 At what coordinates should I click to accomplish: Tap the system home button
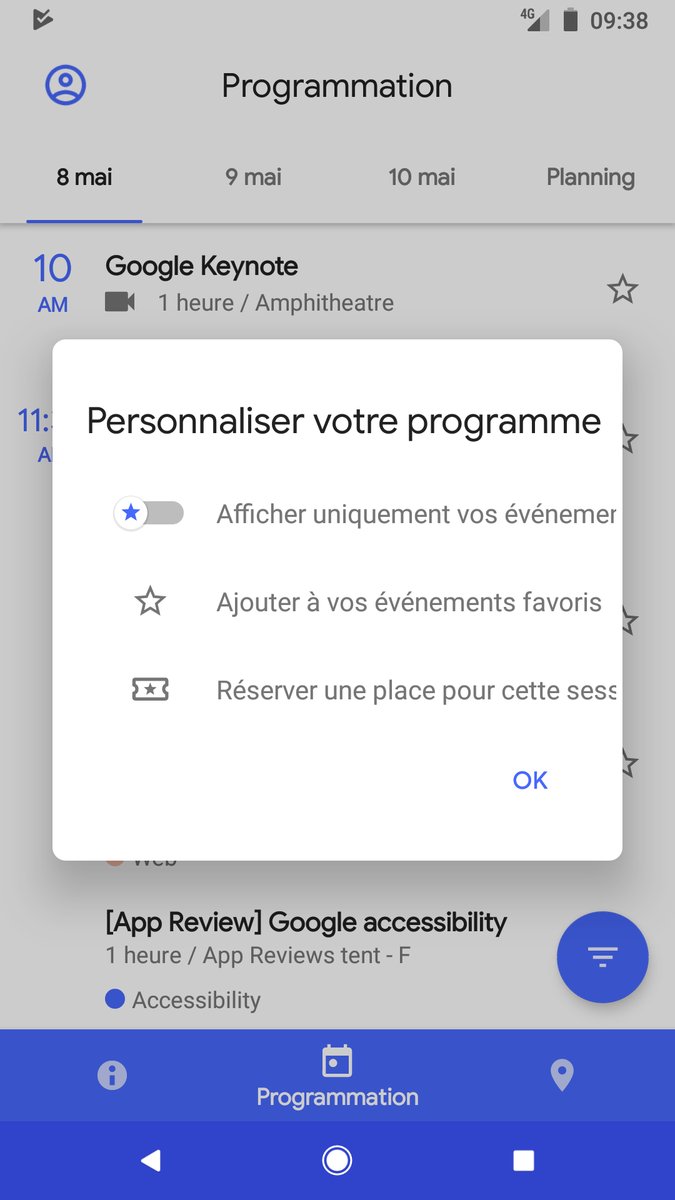(337, 1160)
